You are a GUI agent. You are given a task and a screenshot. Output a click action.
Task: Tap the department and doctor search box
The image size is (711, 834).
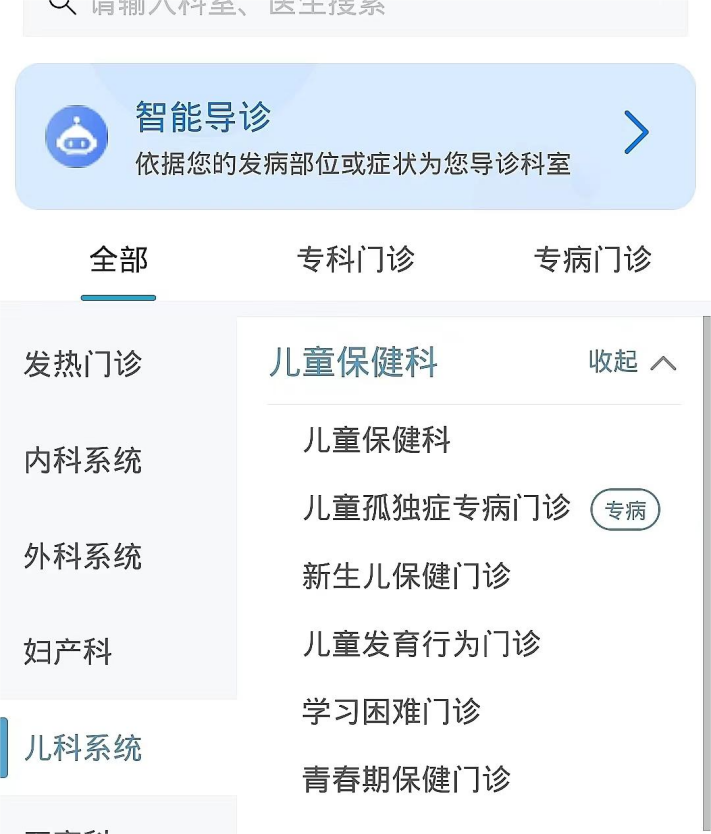click(355, 10)
